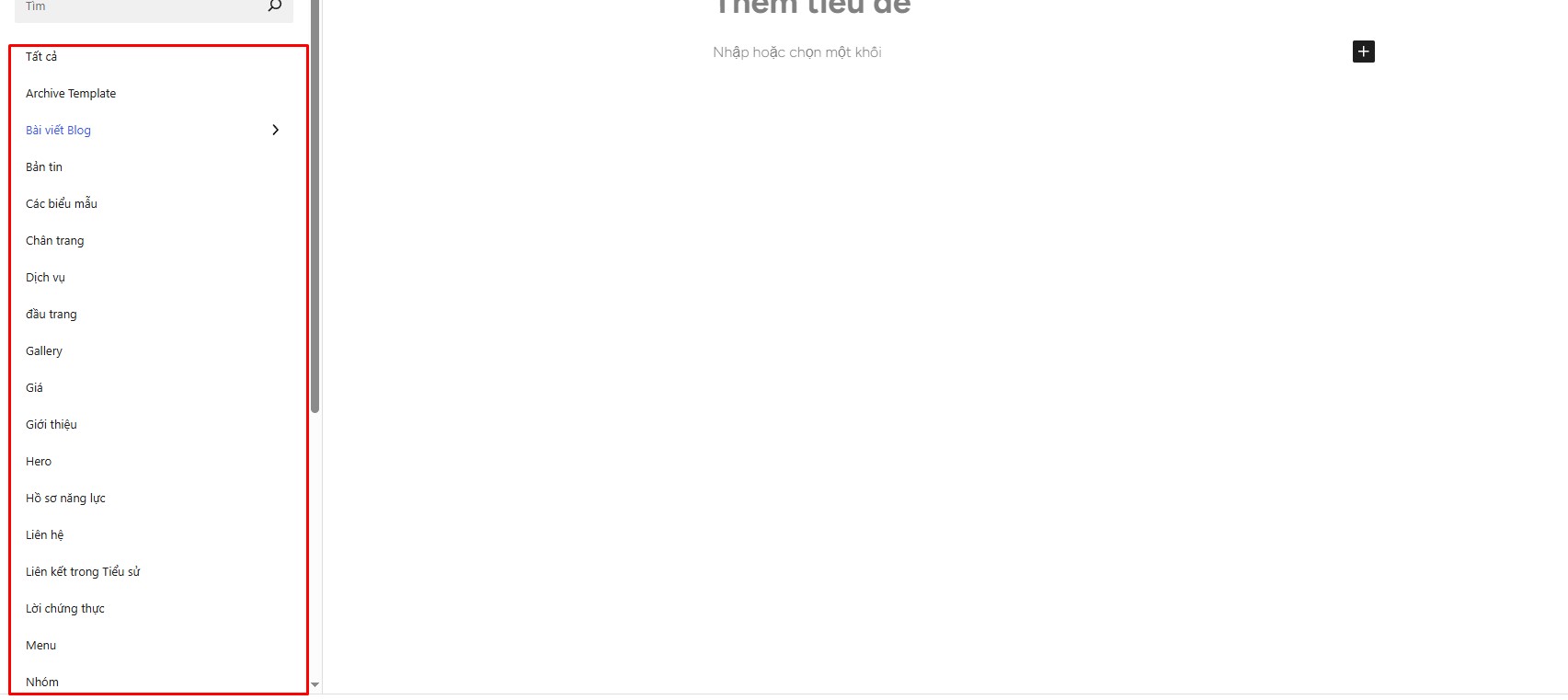
Task: Select Lời chứng thực category
Action: tap(65, 609)
